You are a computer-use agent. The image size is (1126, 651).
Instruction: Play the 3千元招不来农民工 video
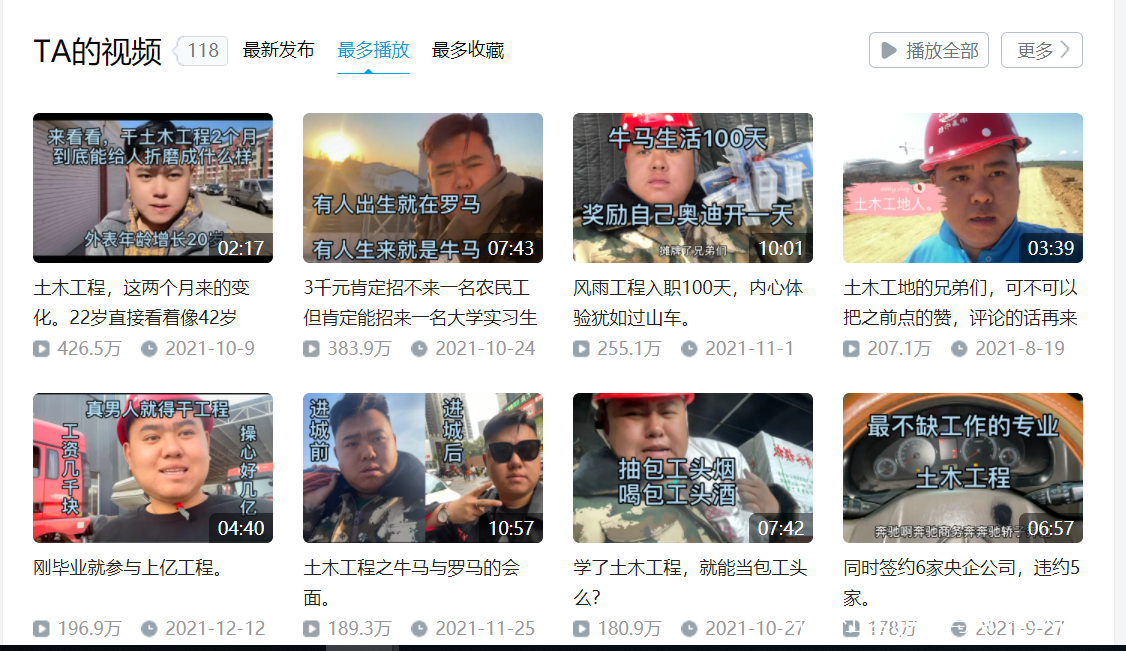click(423, 188)
